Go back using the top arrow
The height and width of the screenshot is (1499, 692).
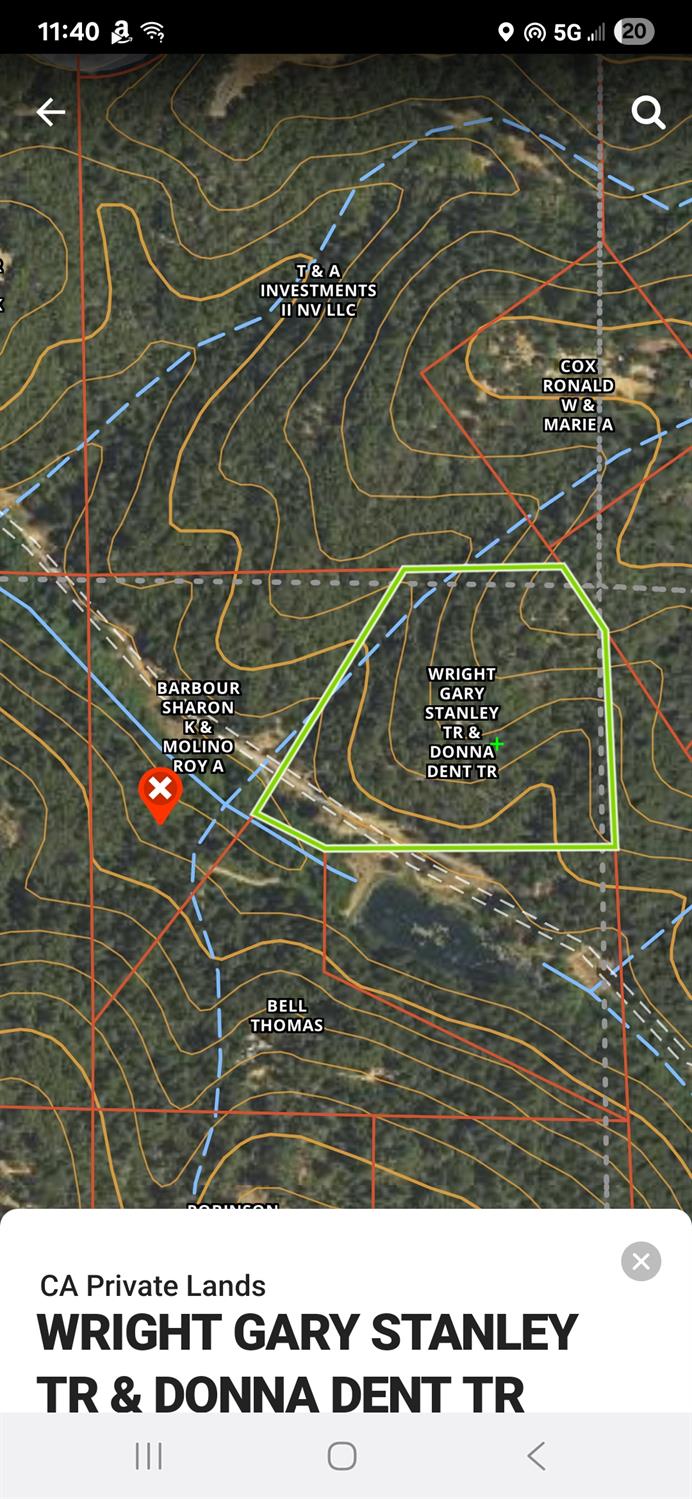pyautogui.click(x=50, y=112)
